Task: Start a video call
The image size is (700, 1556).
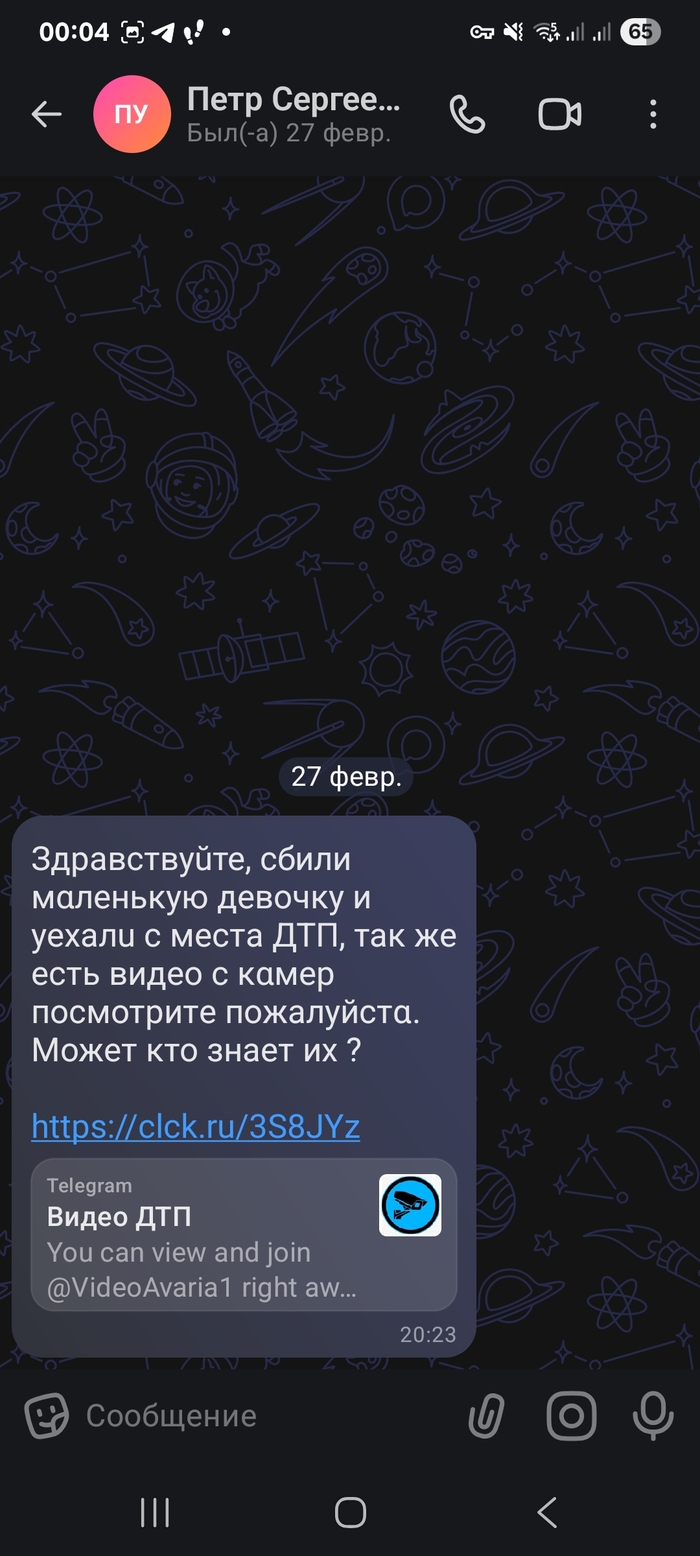Action: pyautogui.click(x=560, y=115)
